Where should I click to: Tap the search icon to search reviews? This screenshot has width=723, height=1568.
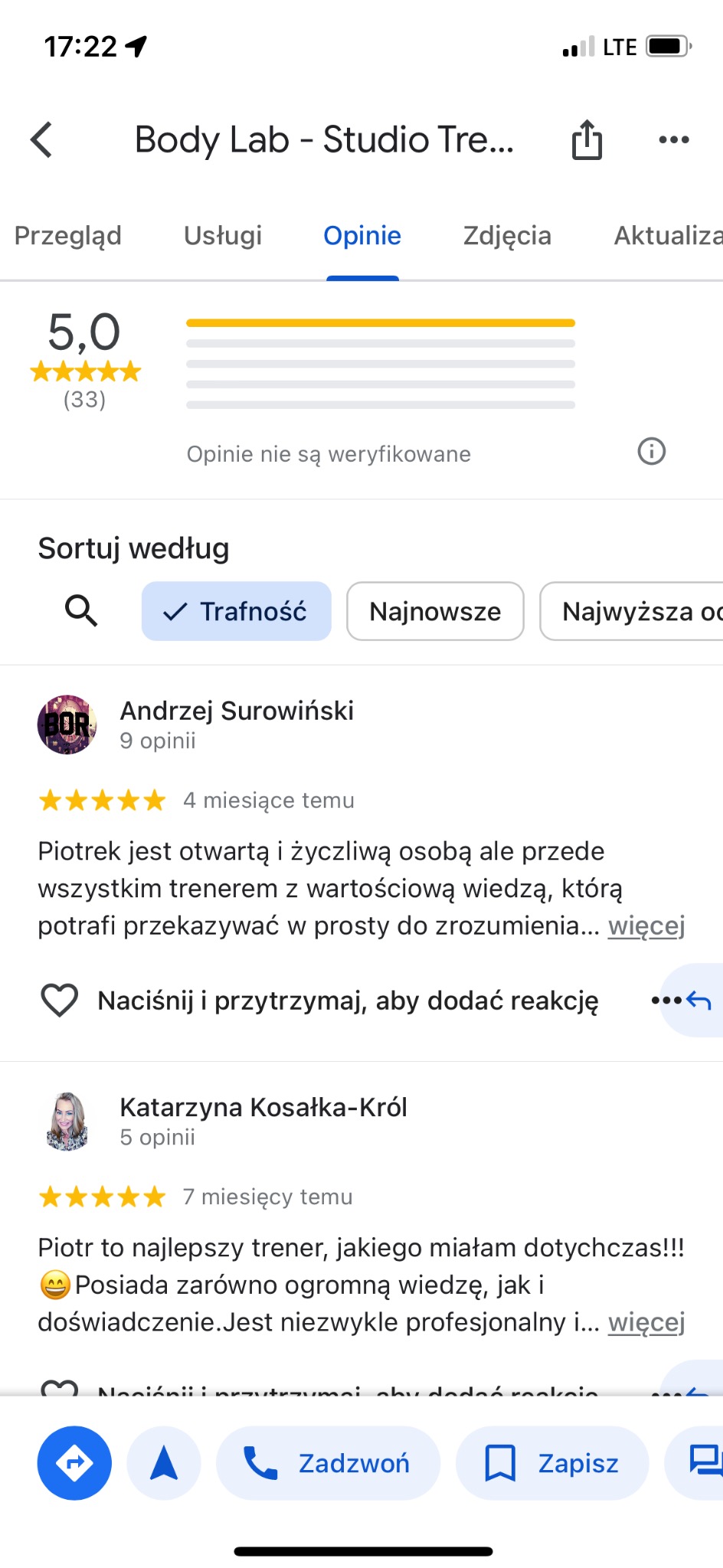pos(81,611)
